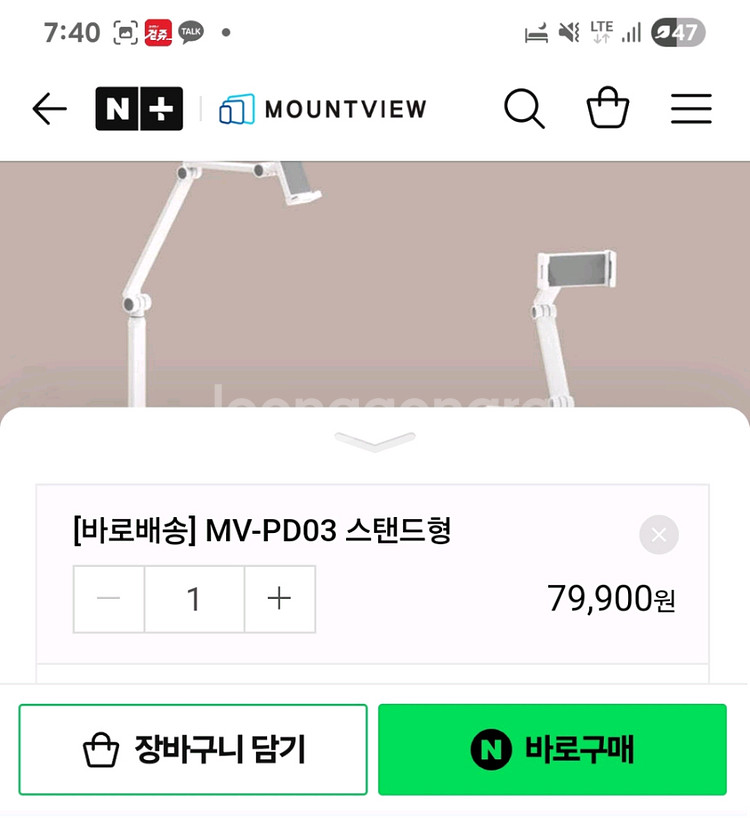Tap the battery indicator showing 47
750x825 pixels.
(x=680, y=31)
